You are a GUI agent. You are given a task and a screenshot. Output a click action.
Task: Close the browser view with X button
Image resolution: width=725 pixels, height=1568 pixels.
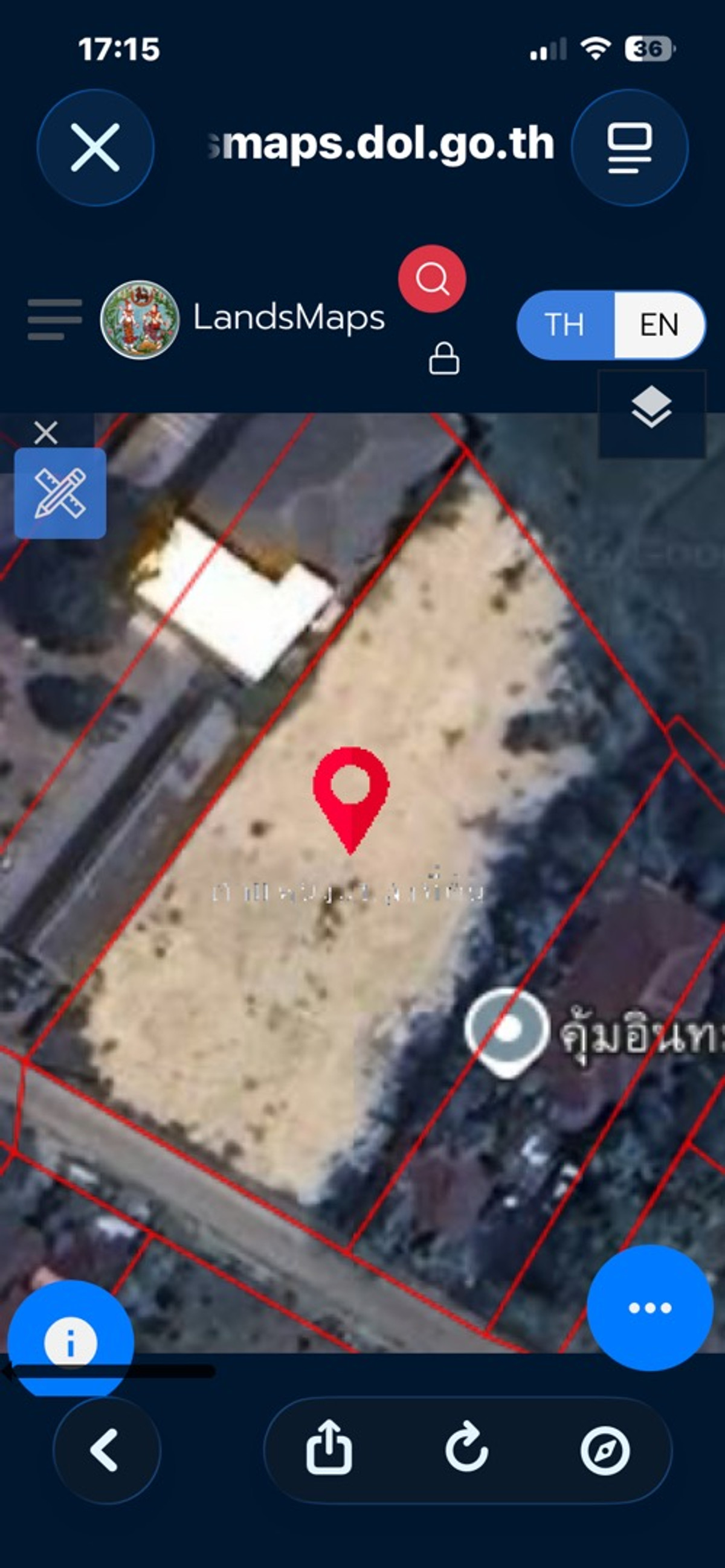[x=95, y=146]
